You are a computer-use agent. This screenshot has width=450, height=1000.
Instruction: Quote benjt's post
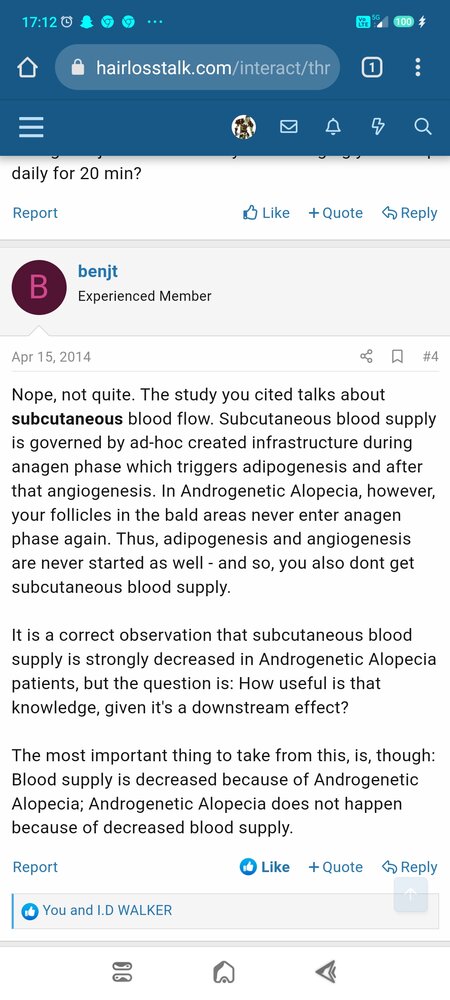click(335, 867)
